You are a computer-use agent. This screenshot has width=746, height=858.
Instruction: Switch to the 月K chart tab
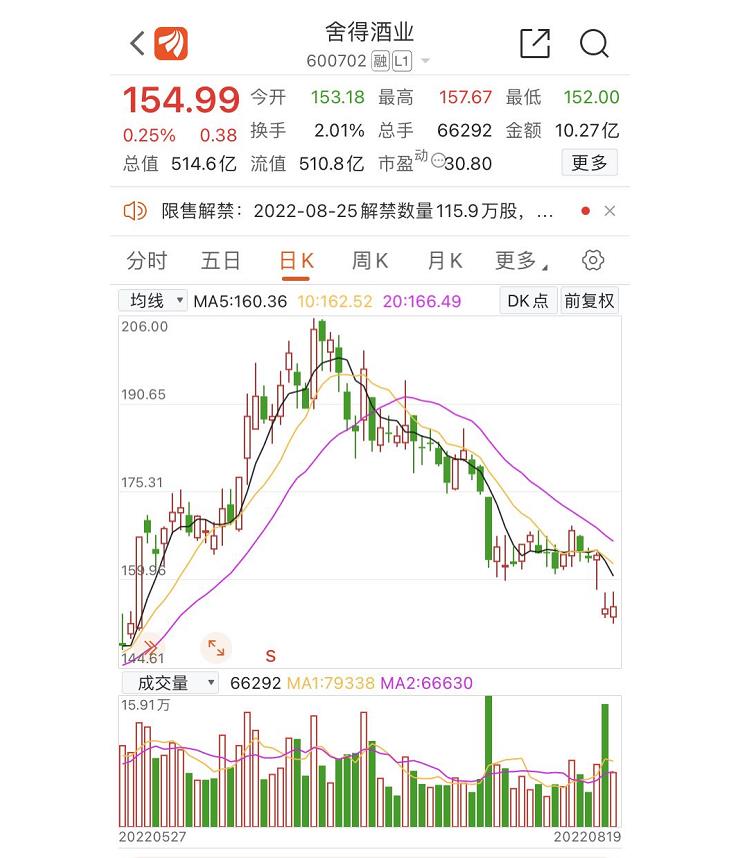444,261
